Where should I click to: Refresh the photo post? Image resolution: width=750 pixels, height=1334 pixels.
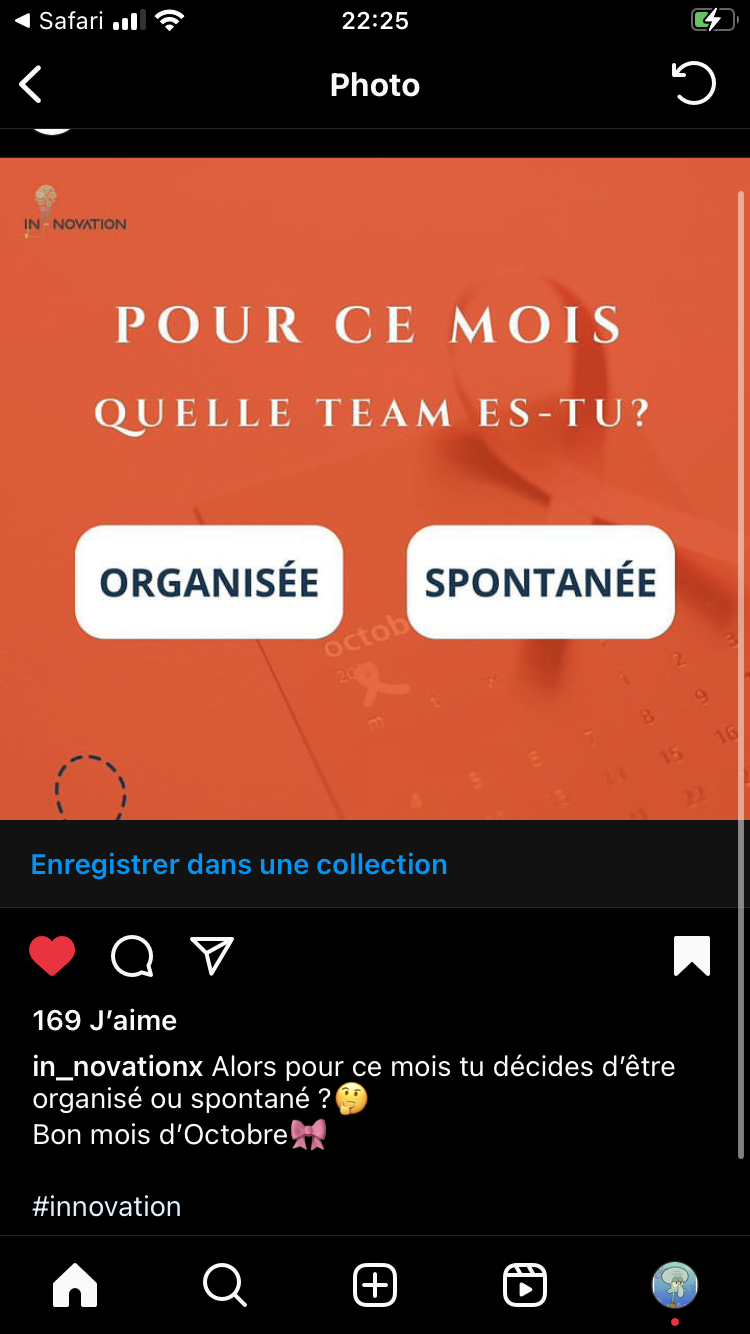click(x=692, y=84)
